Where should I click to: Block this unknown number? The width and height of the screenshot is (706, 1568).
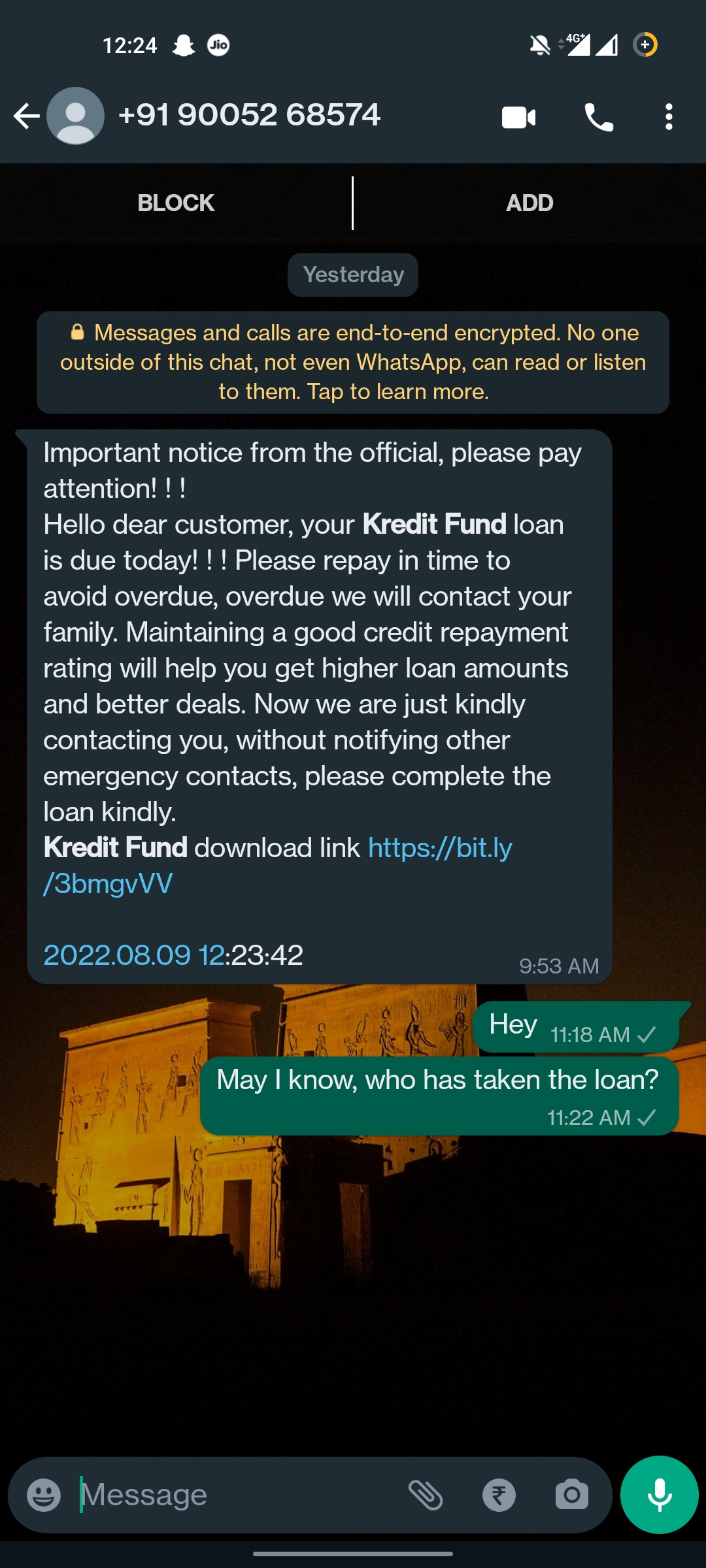[x=176, y=203]
